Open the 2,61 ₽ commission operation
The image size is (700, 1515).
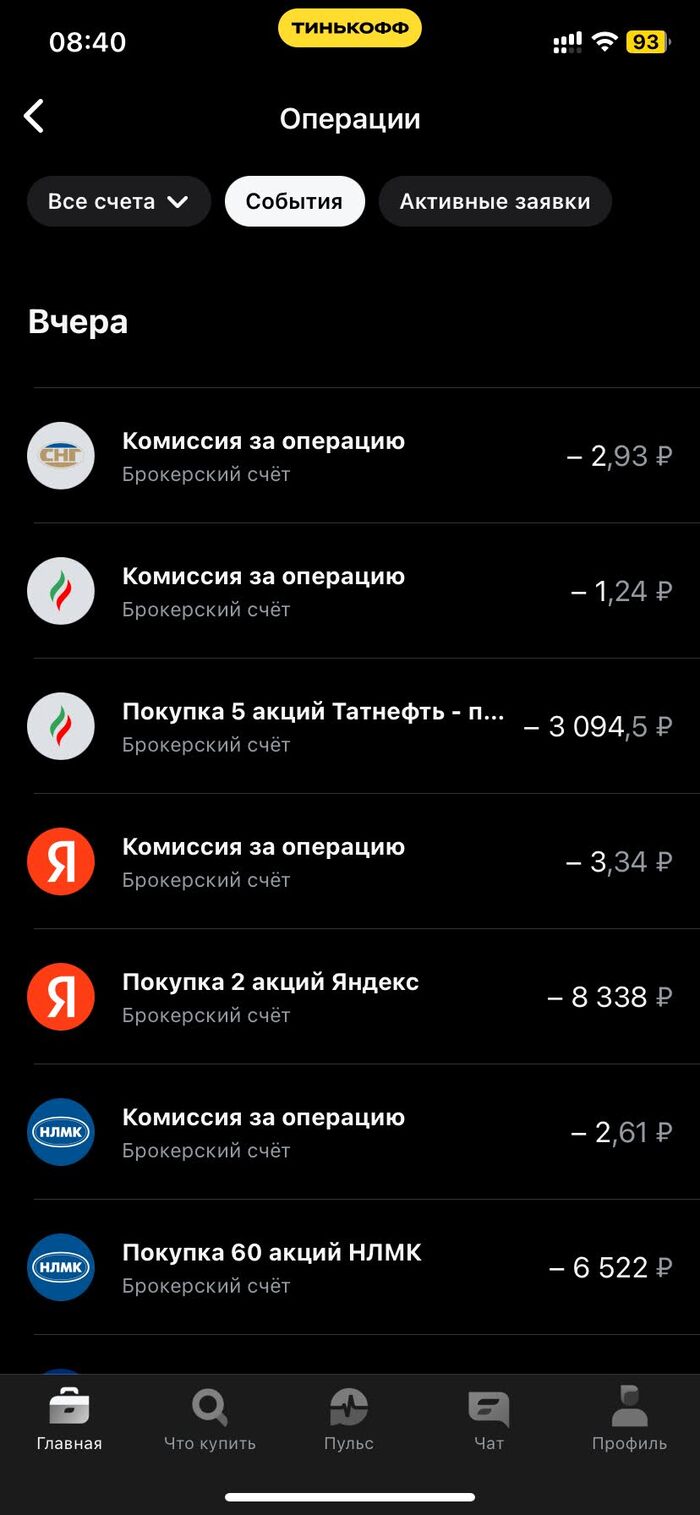pos(350,1132)
